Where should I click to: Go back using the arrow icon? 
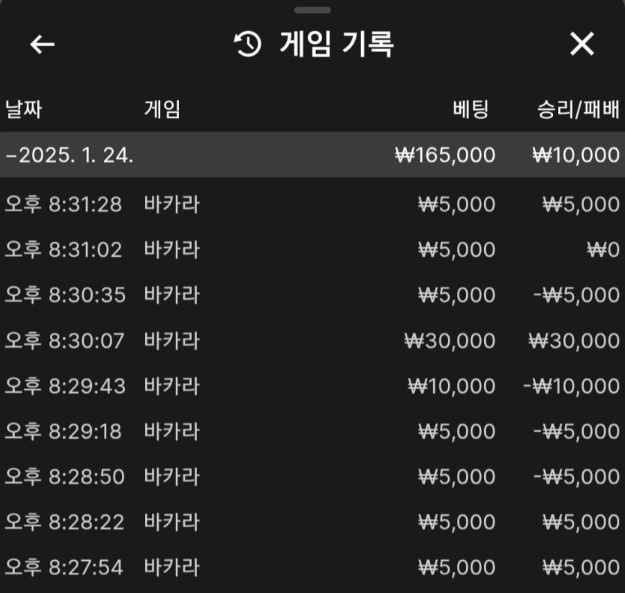tap(42, 44)
